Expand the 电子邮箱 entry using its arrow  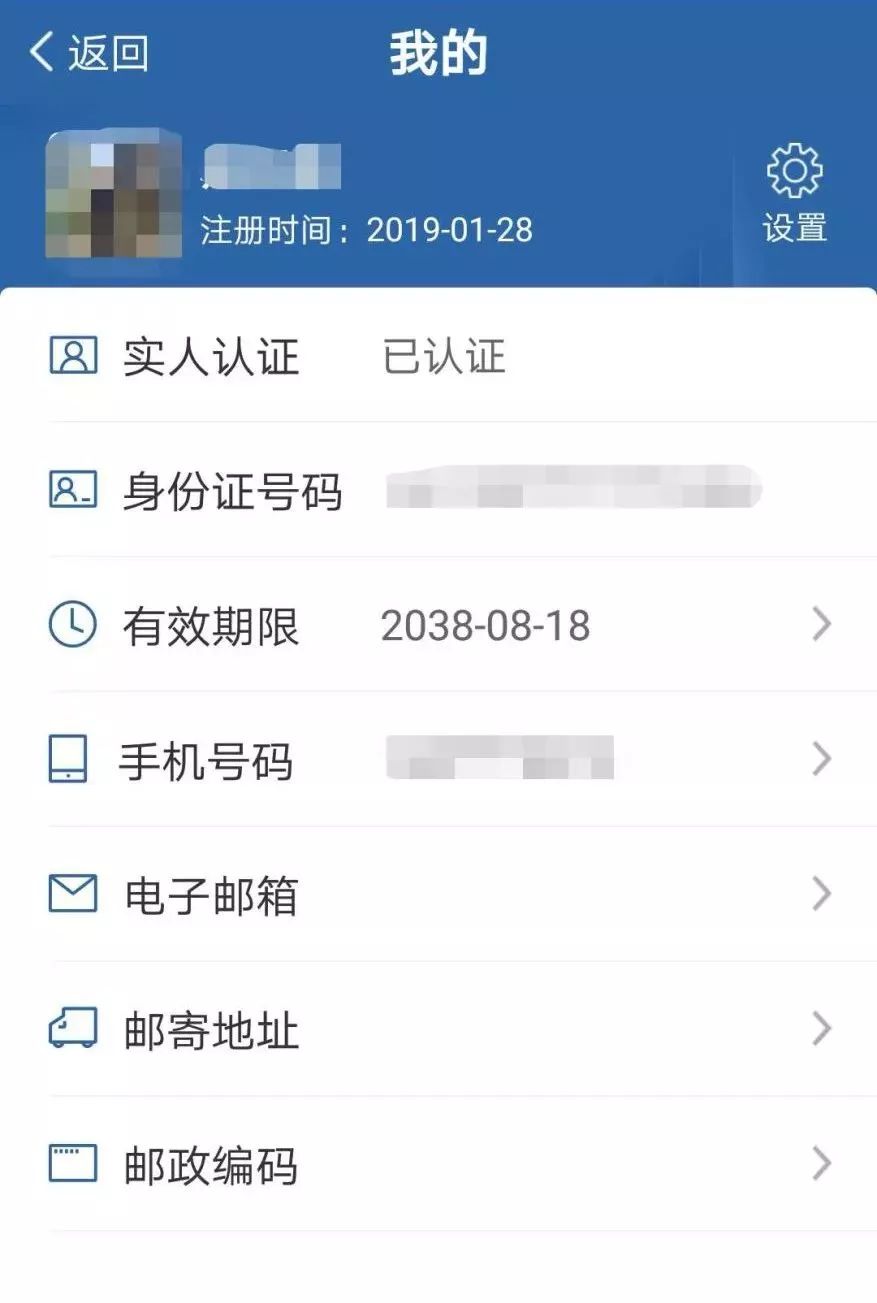point(822,894)
